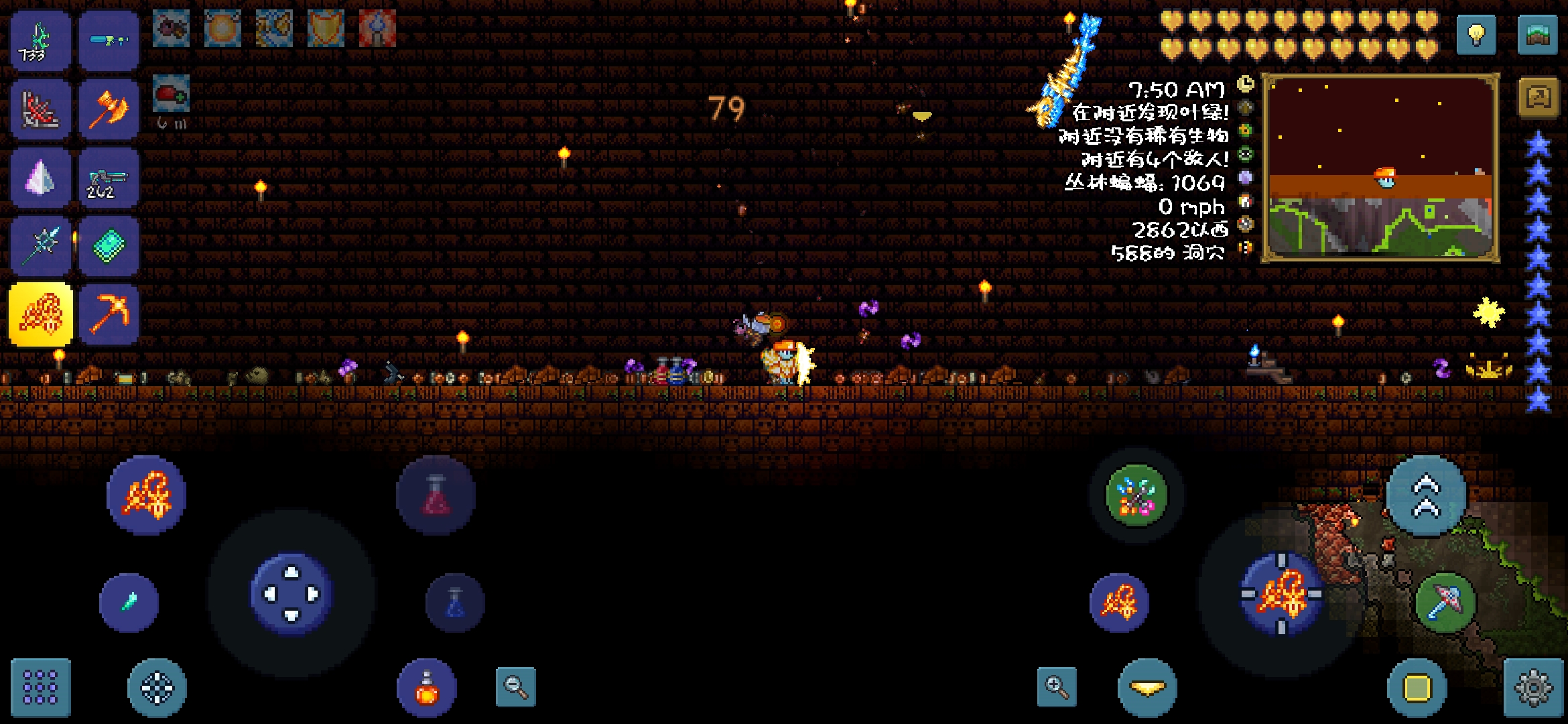Use the quick heal red potion

tap(436, 496)
